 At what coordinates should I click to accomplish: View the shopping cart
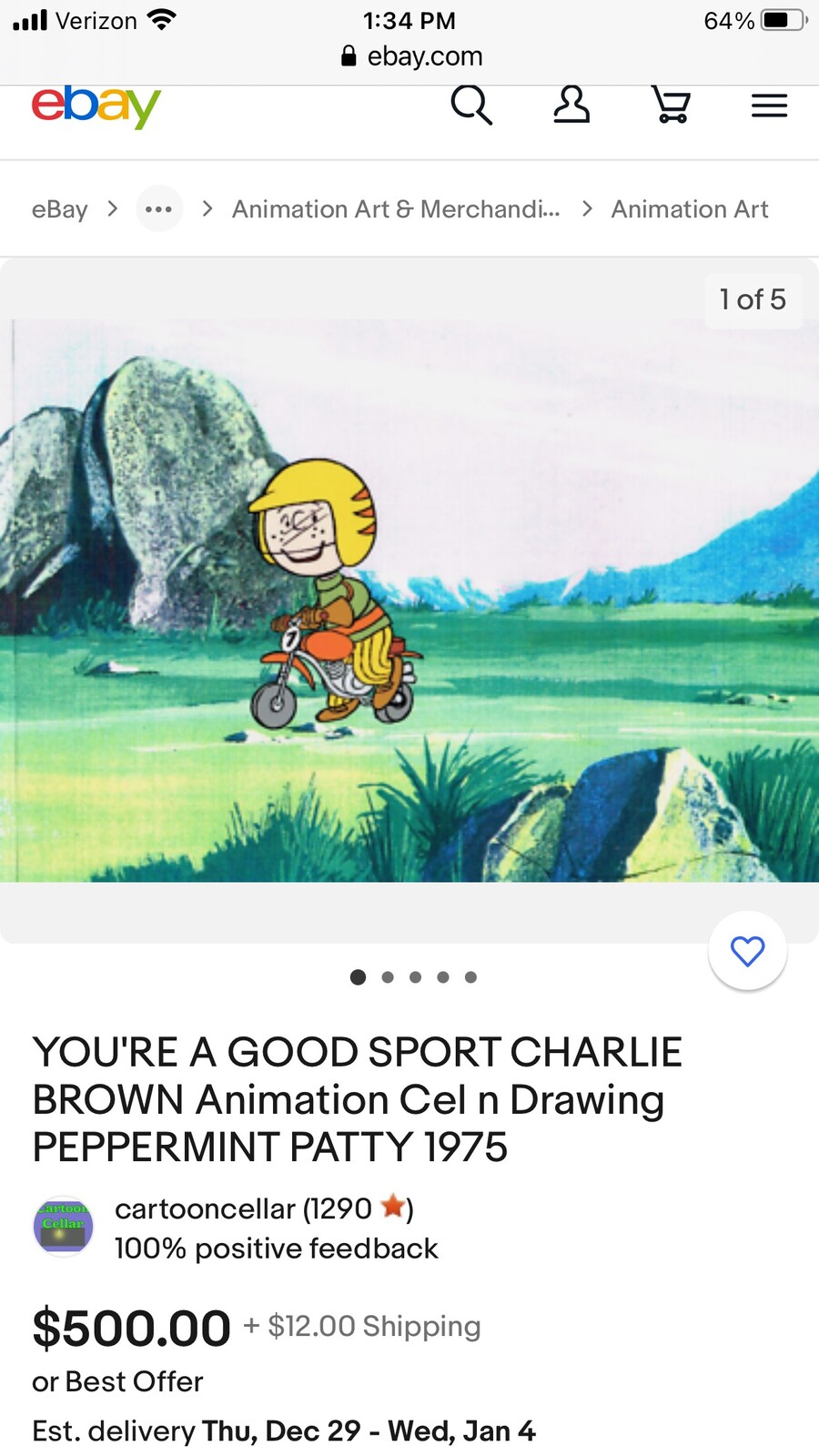[x=672, y=106]
